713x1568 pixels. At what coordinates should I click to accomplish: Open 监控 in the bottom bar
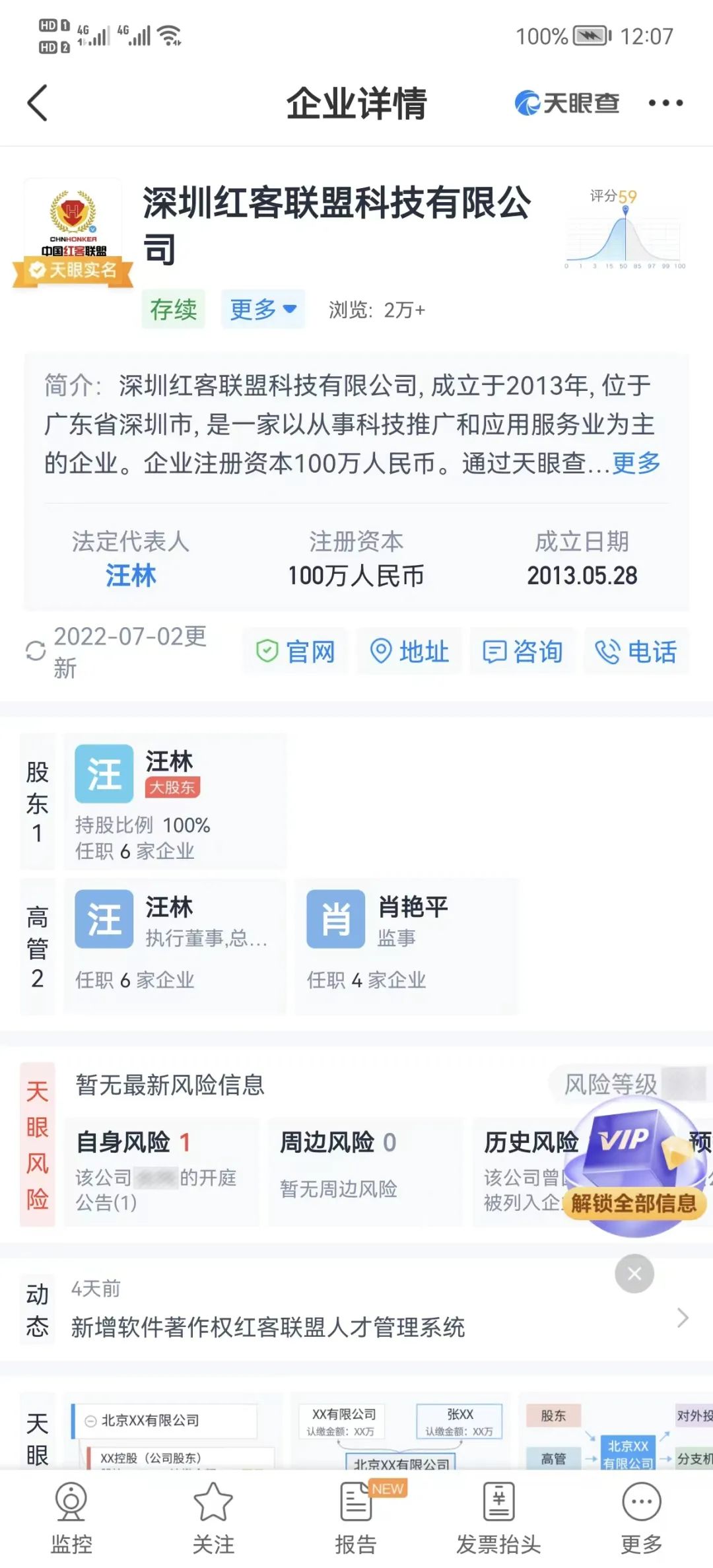click(x=71, y=1518)
